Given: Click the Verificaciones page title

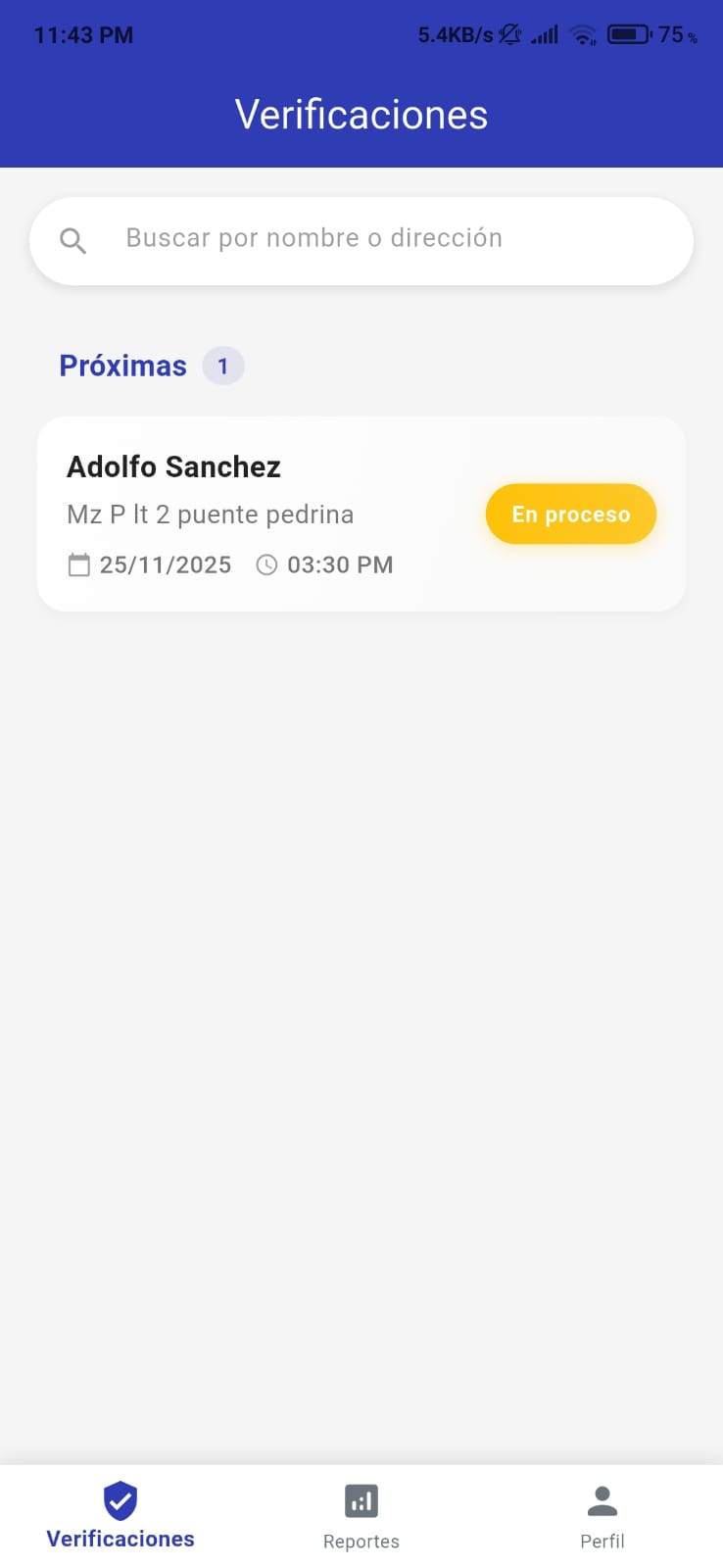Looking at the screenshot, I should [x=361, y=114].
